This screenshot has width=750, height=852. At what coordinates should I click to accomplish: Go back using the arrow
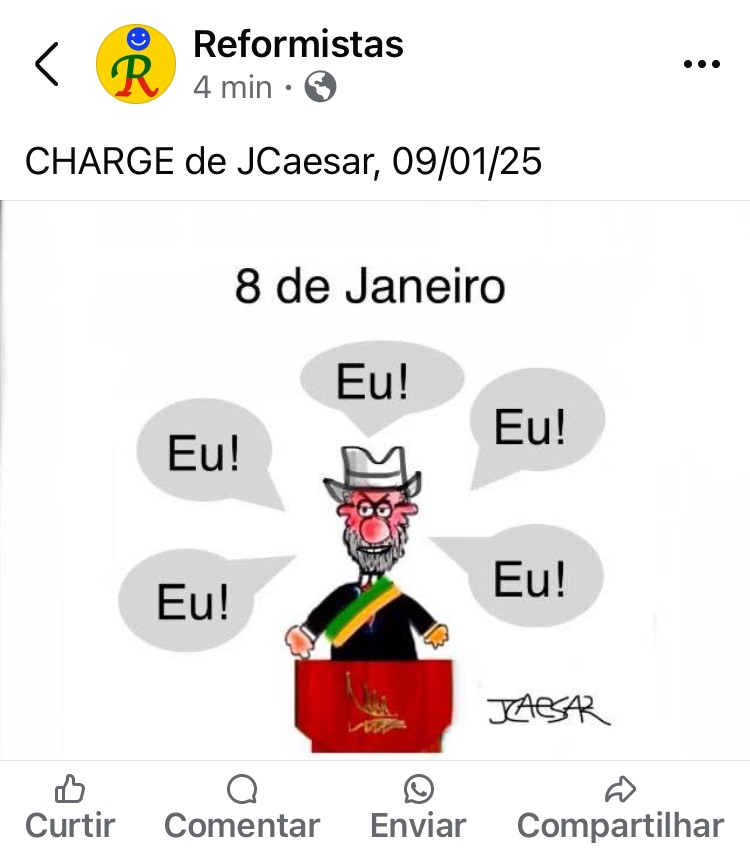(x=47, y=64)
